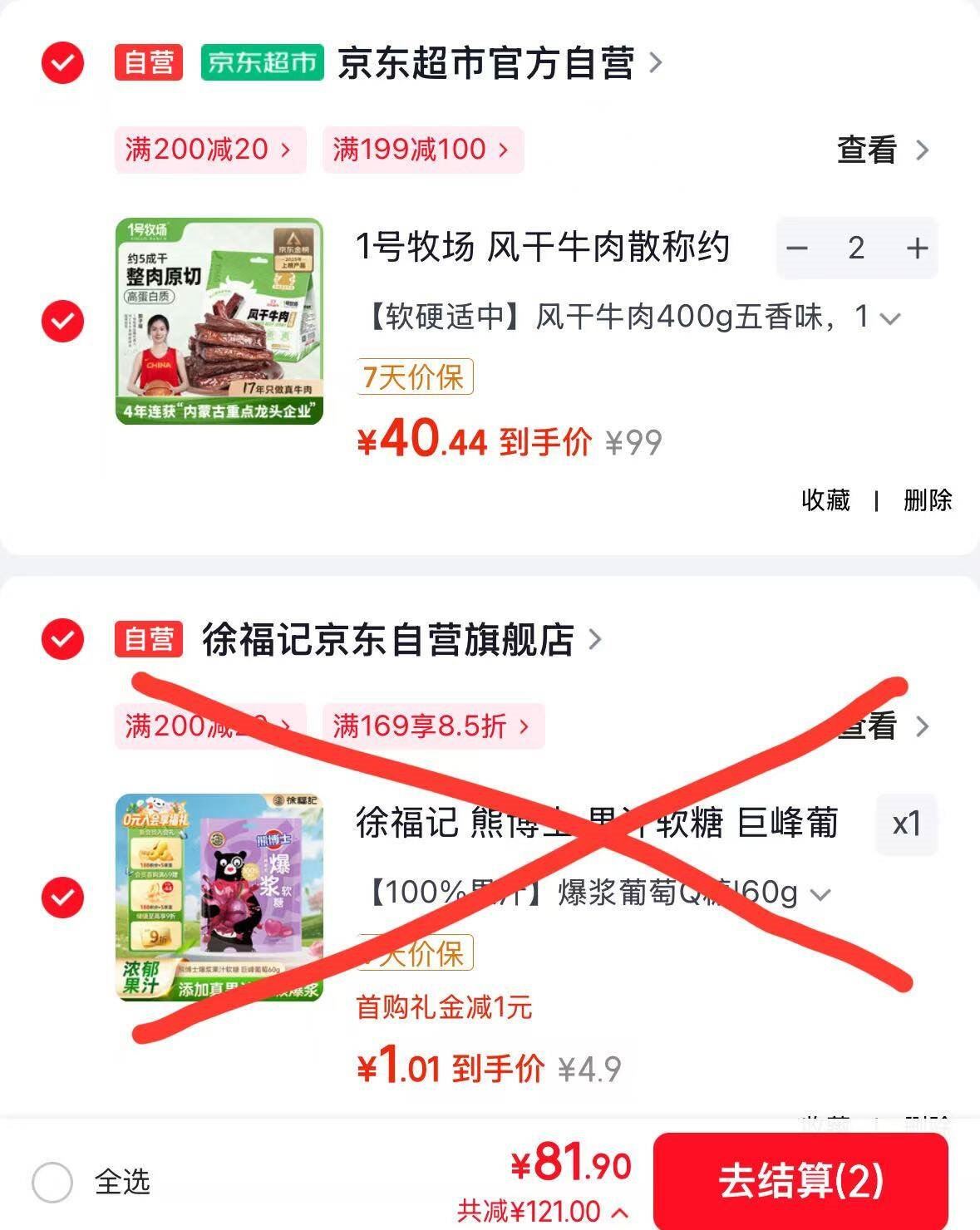
Task: Tap 删除 to remove the 风干牛肉 item
Action: coord(928,499)
